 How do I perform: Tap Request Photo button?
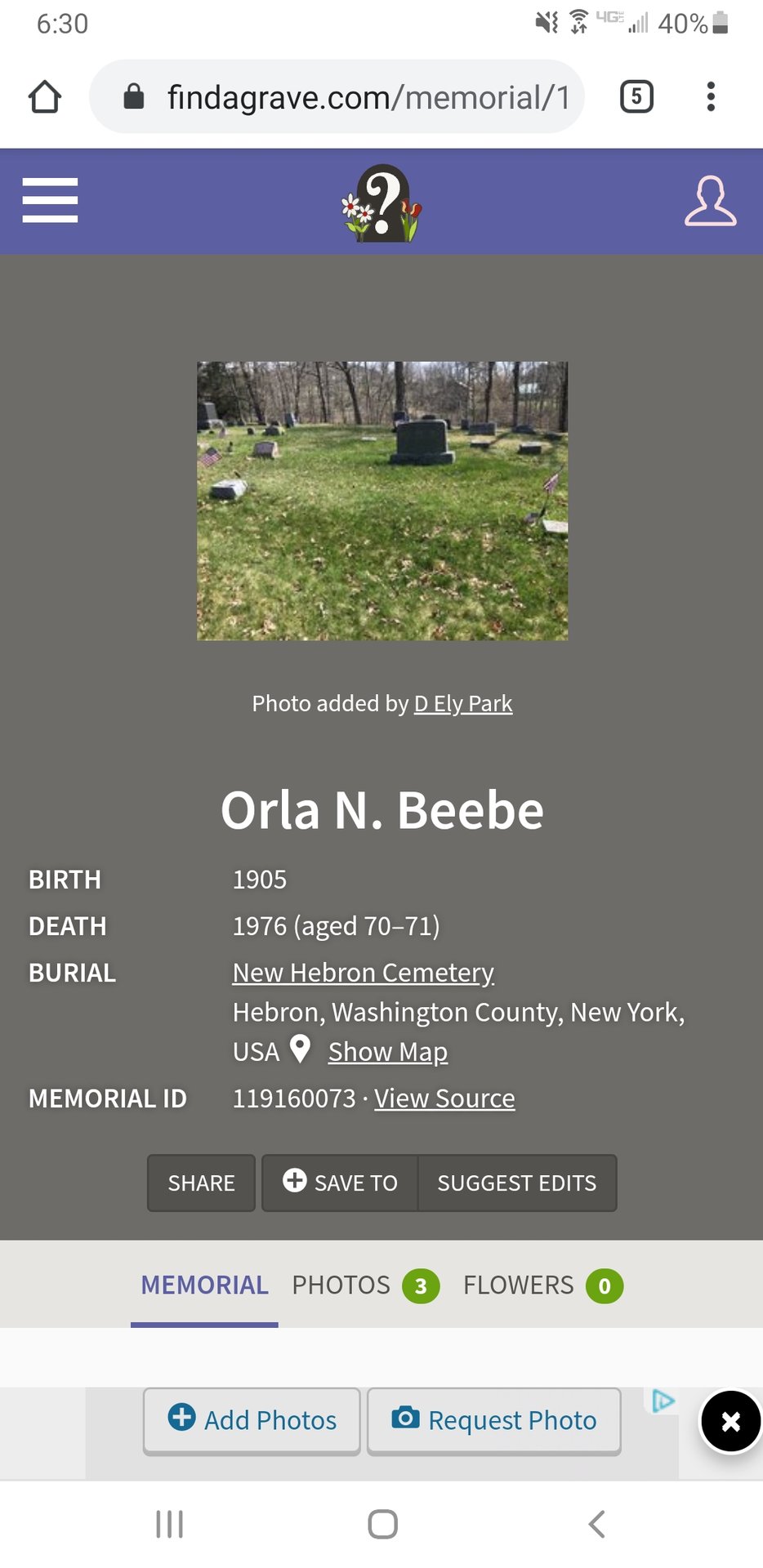[494, 1420]
